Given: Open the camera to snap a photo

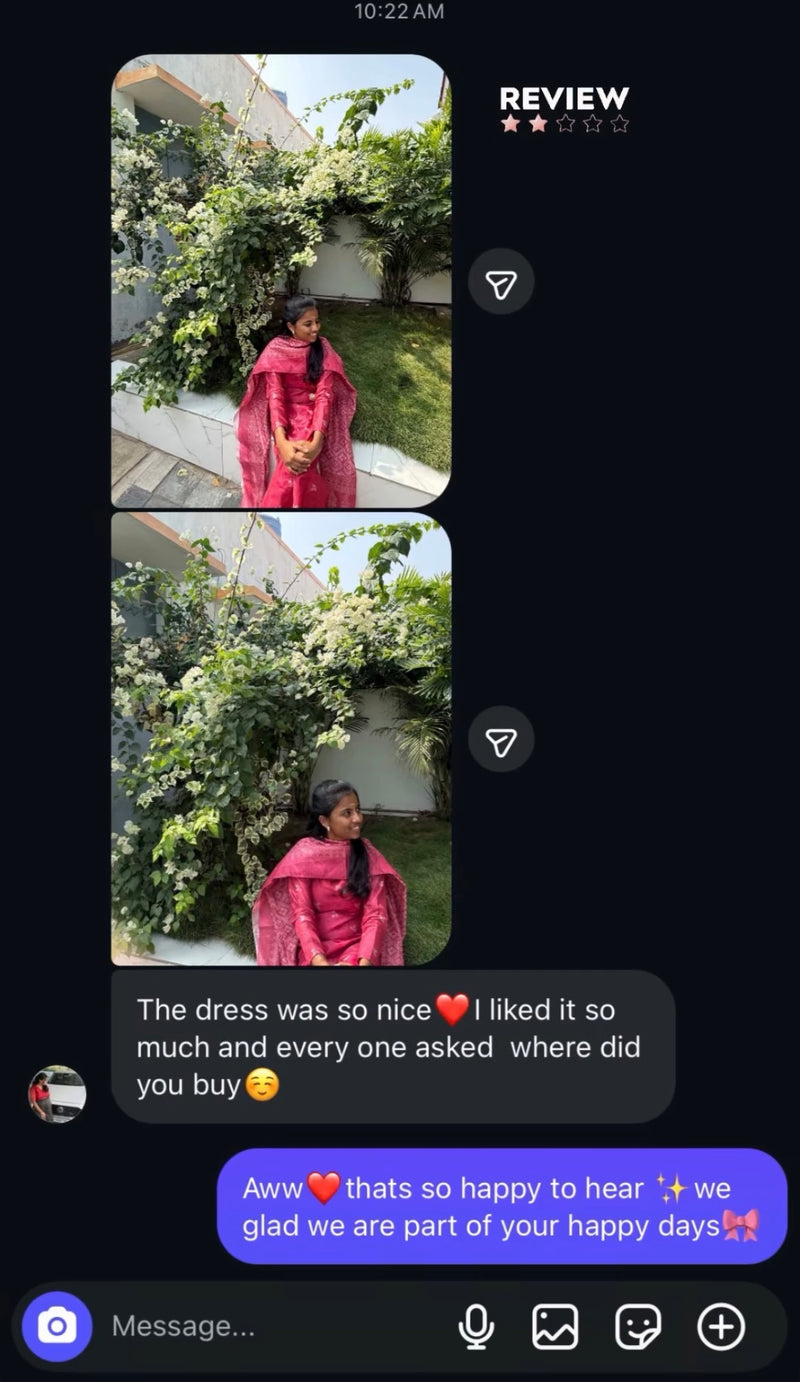Looking at the screenshot, I should (55, 1327).
